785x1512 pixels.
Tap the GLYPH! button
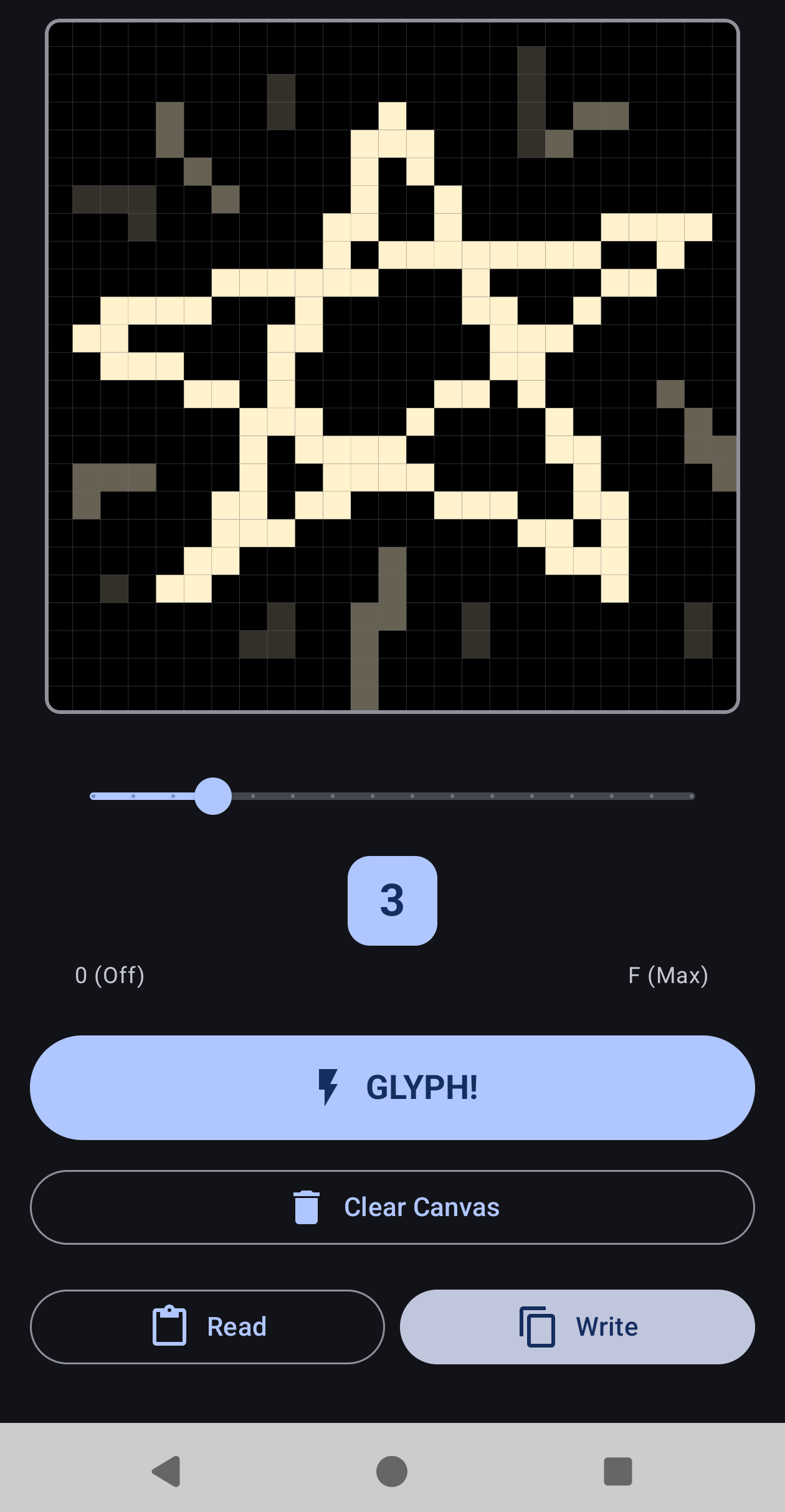pos(392,1087)
